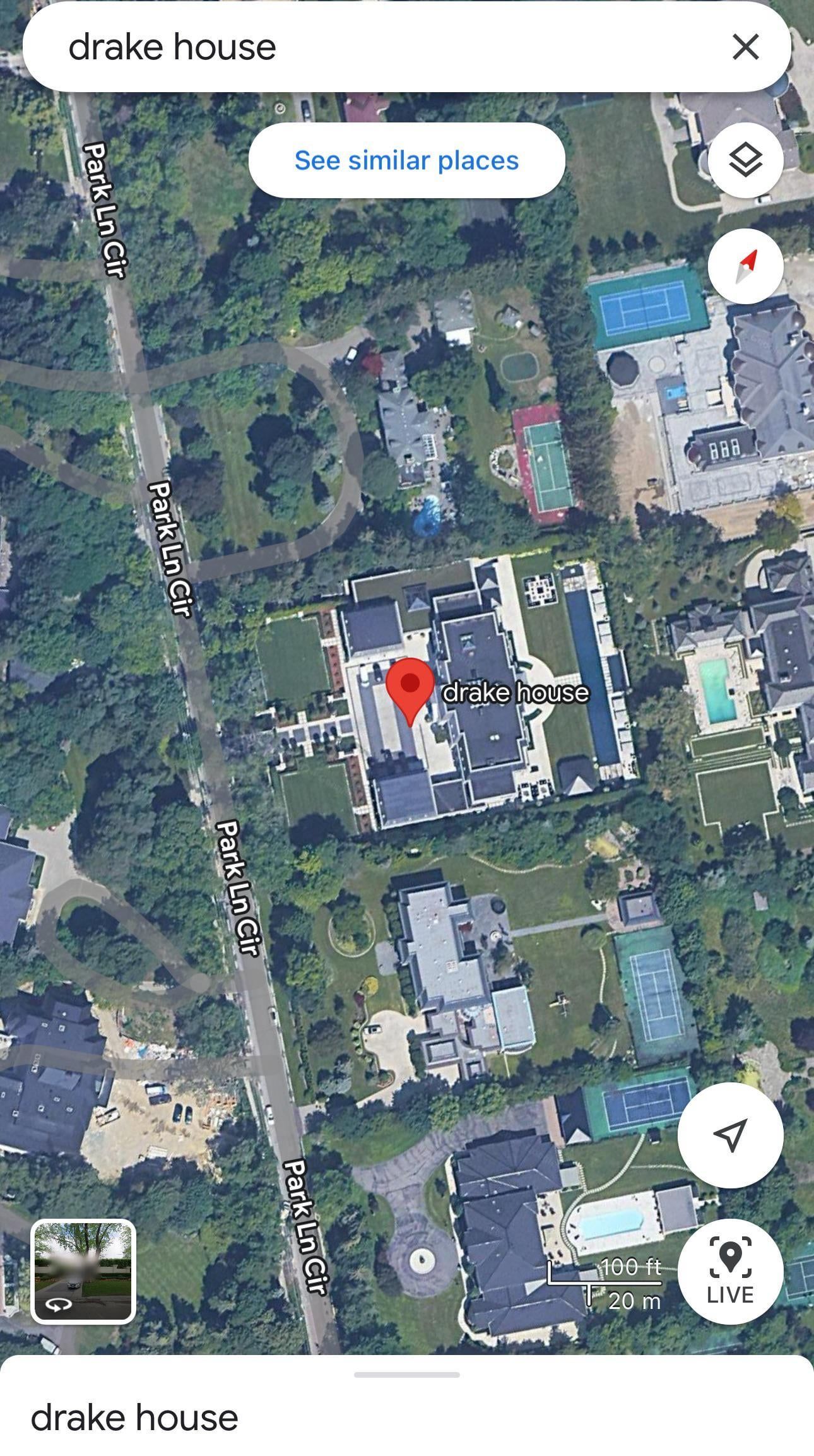Center map on my location
This screenshot has height=1456, width=814.
730,1135
